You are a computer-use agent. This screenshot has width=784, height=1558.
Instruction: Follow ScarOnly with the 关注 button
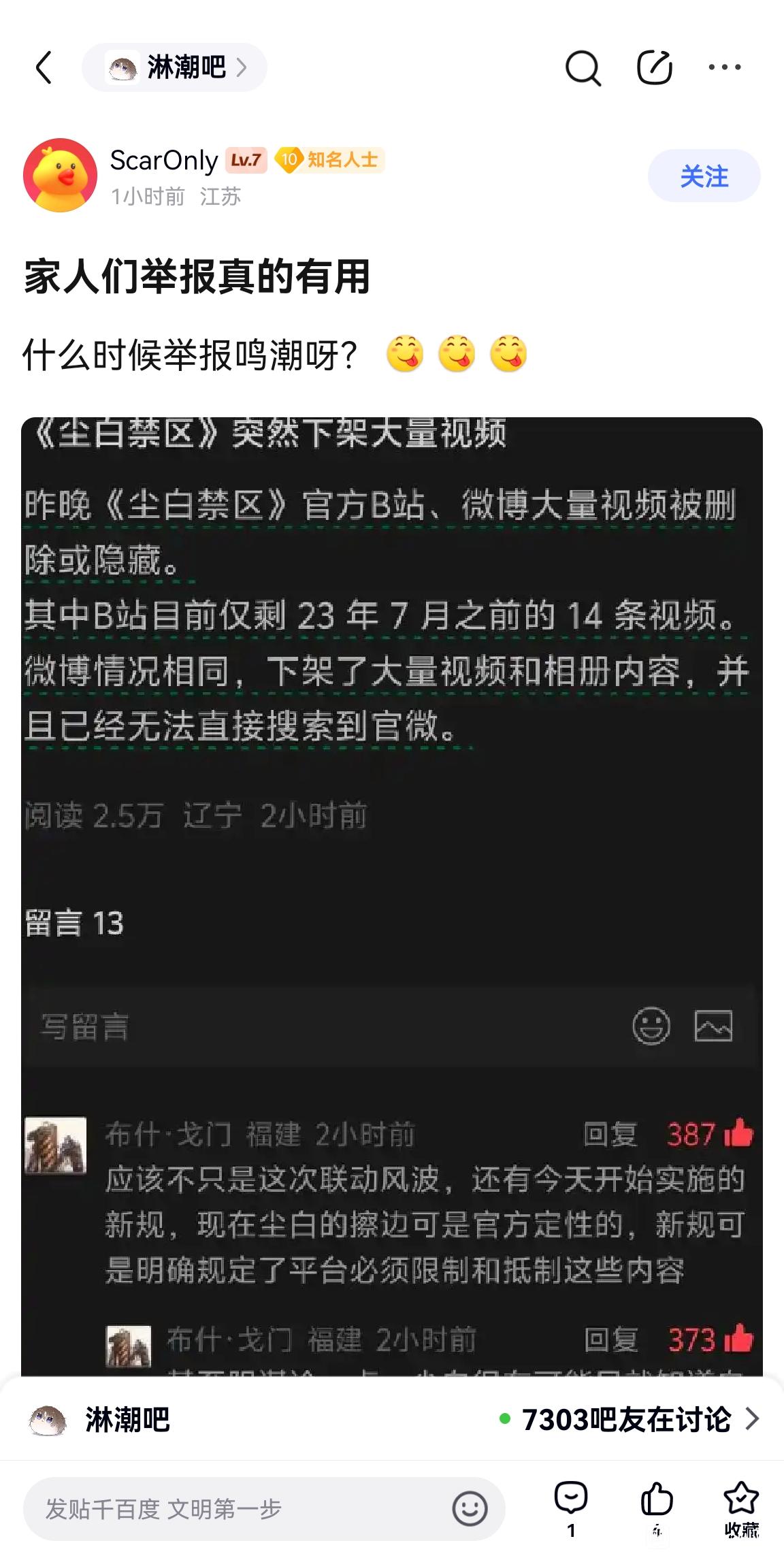pos(704,176)
